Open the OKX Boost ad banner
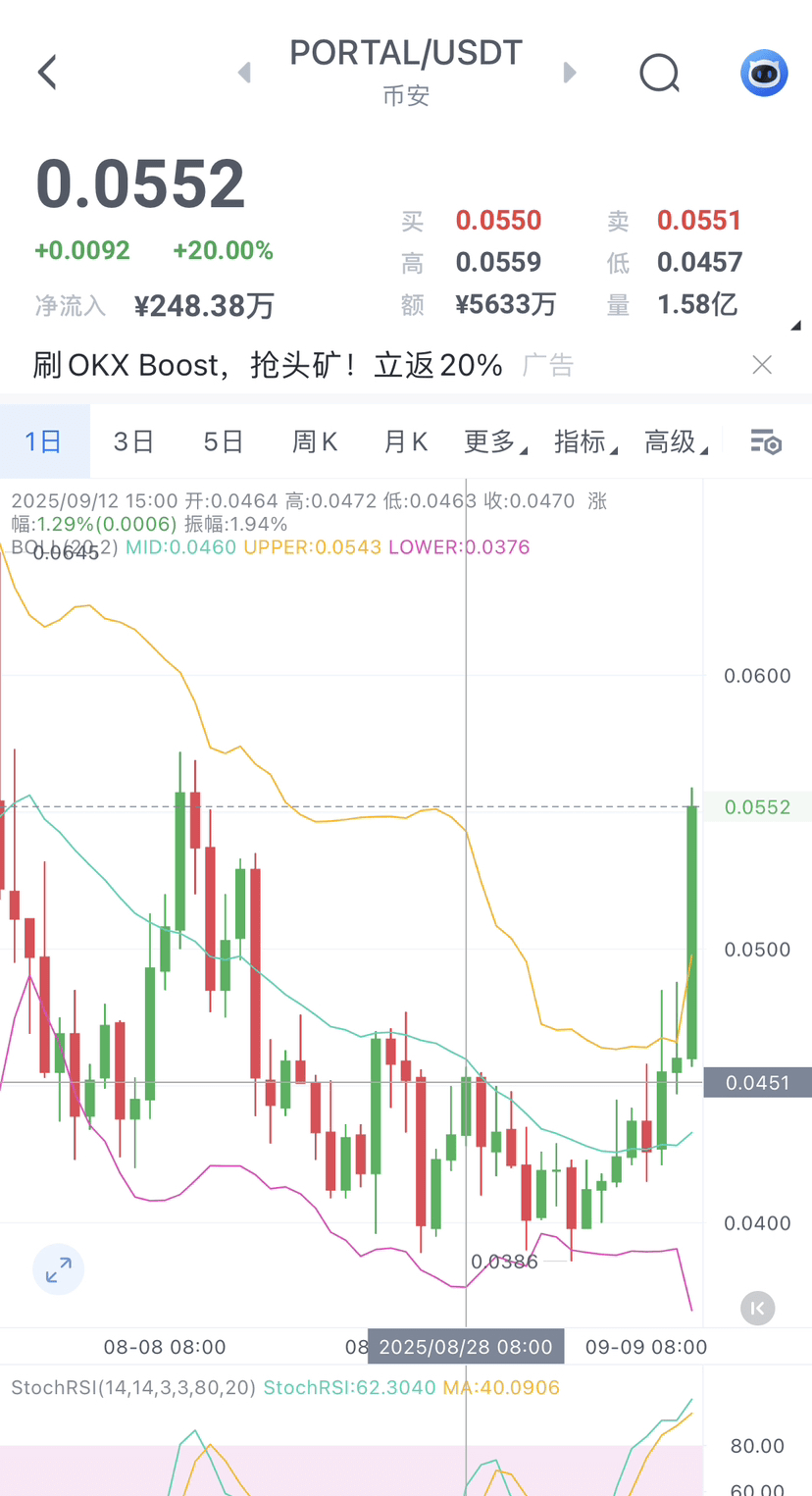This screenshot has width=812, height=1496. tap(267, 366)
